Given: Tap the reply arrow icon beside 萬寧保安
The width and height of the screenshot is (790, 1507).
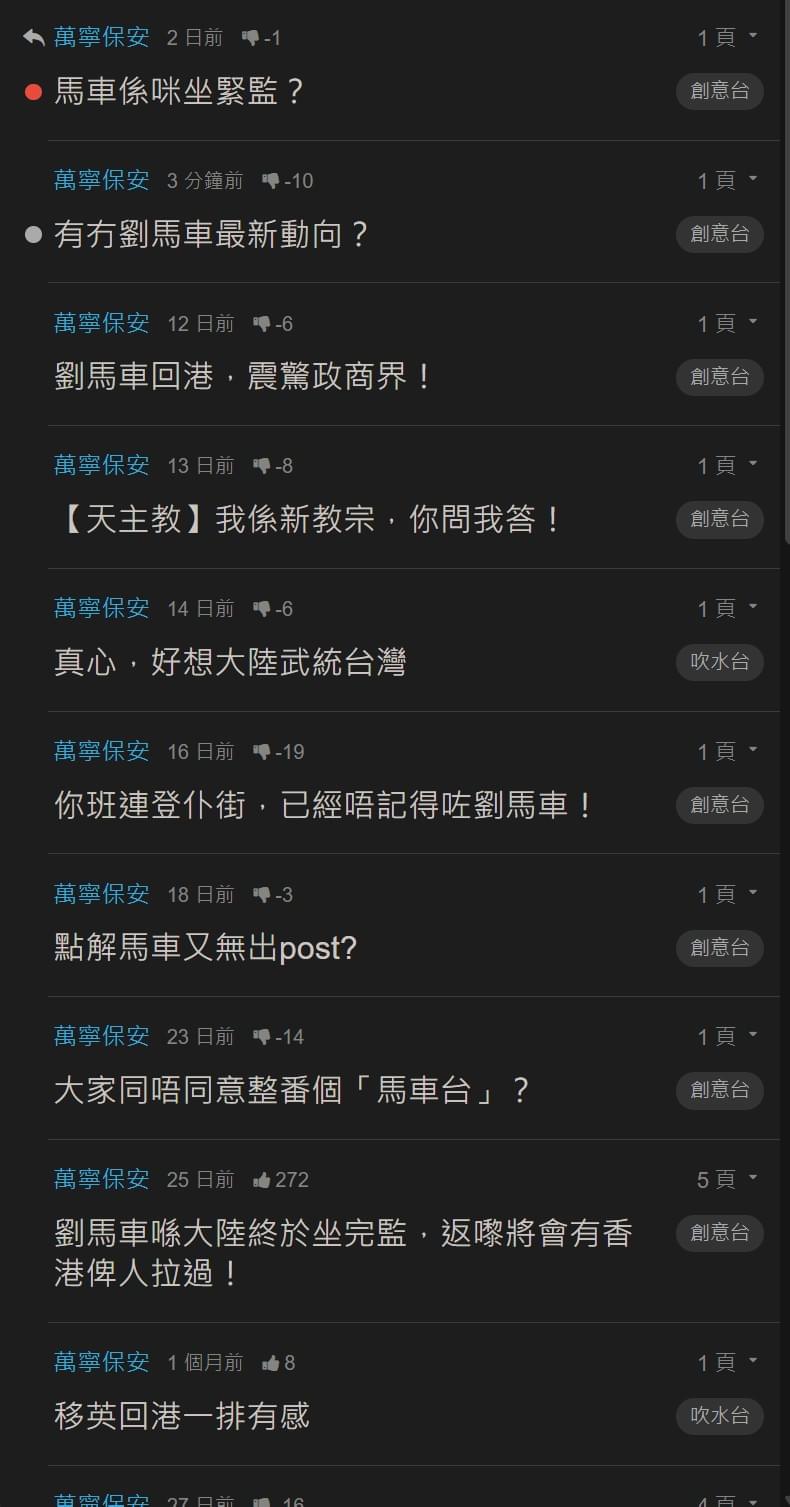Looking at the screenshot, I should (x=33, y=38).
